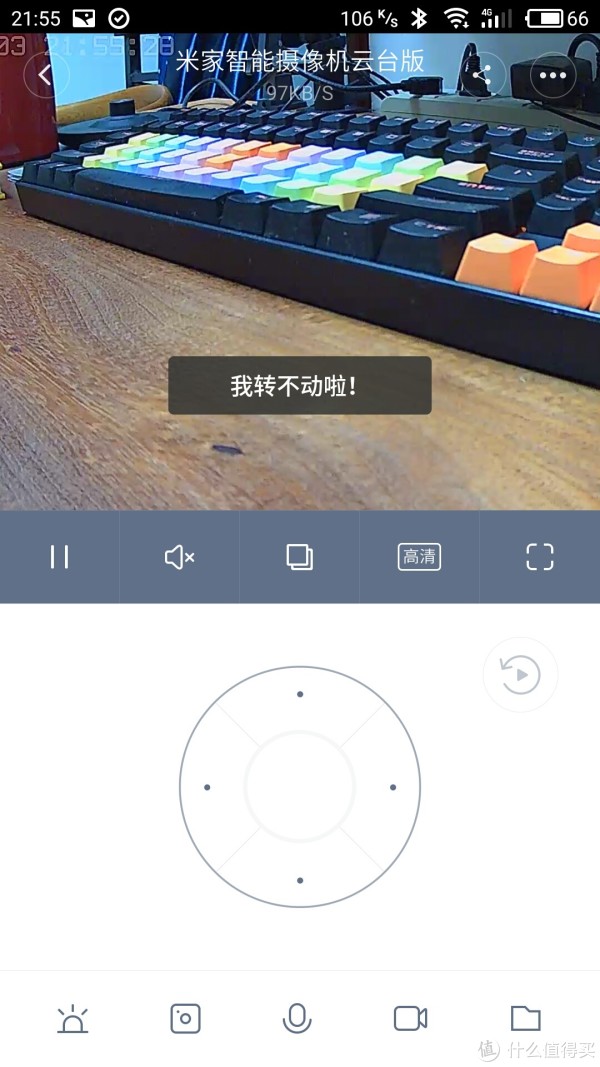Rotate the camera right with the joystick
The height and width of the screenshot is (1067, 600).
(x=393, y=787)
